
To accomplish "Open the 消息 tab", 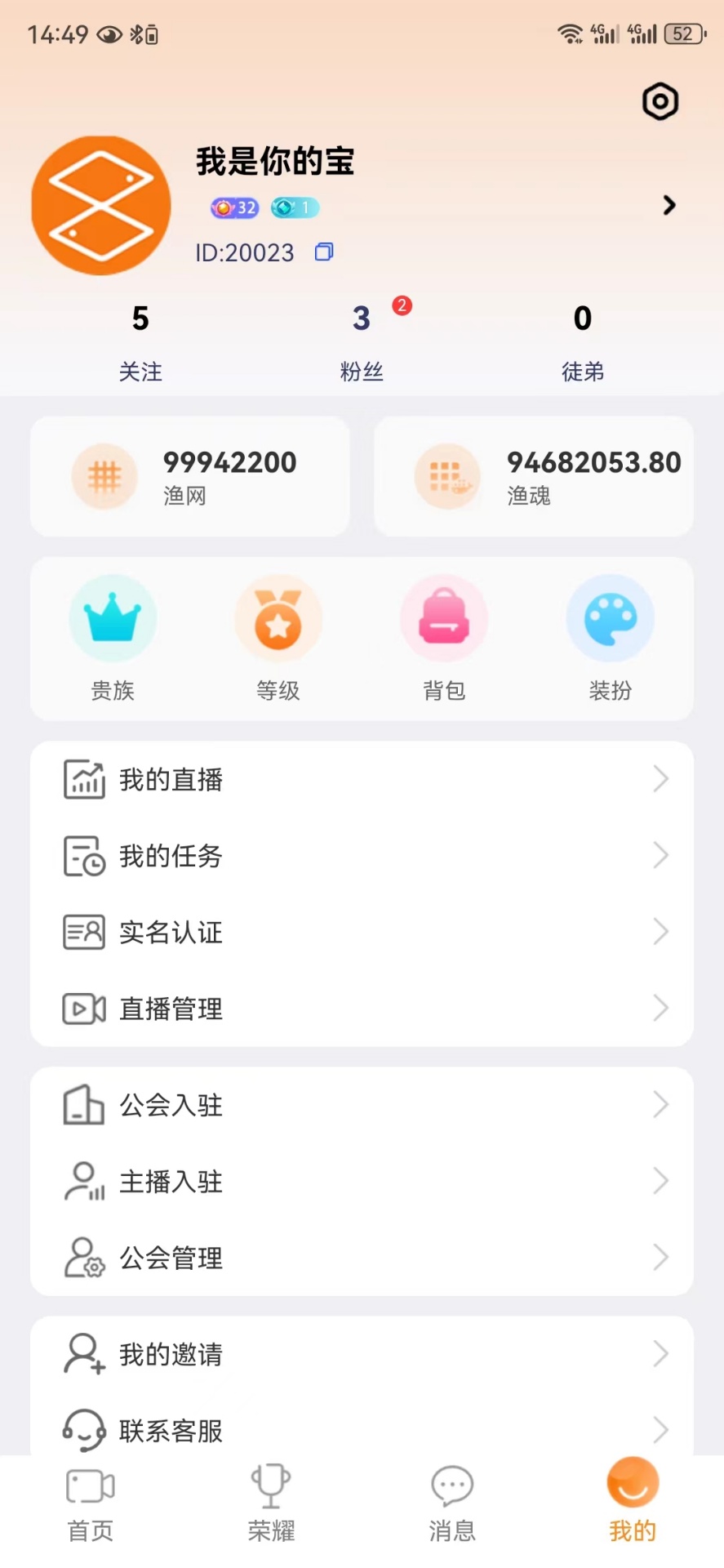I will click(x=451, y=1503).
